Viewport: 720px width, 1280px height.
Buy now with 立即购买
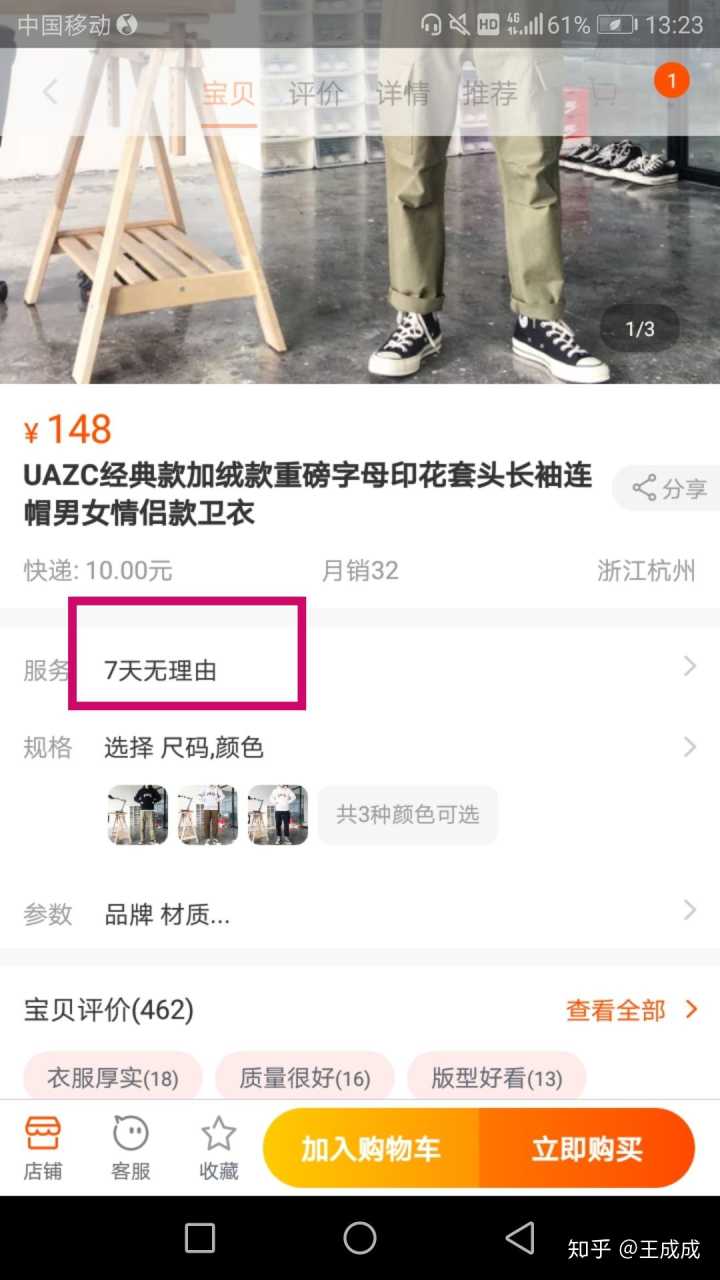(587, 1149)
